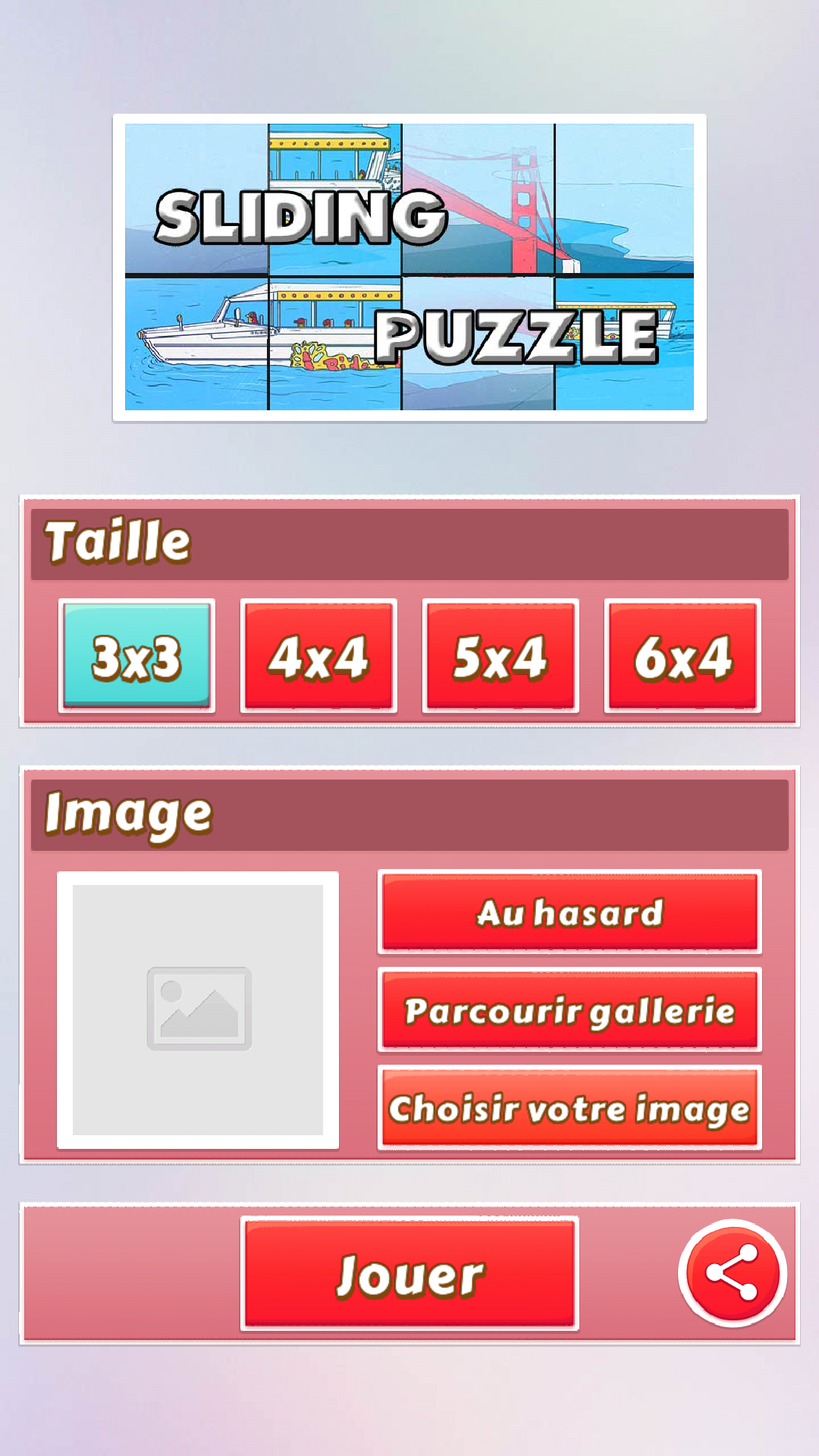The height and width of the screenshot is (1456, 819).
Task: Choose the 6x4 puzzle layout
Action: pyautogui.click(x=681, y=656)
